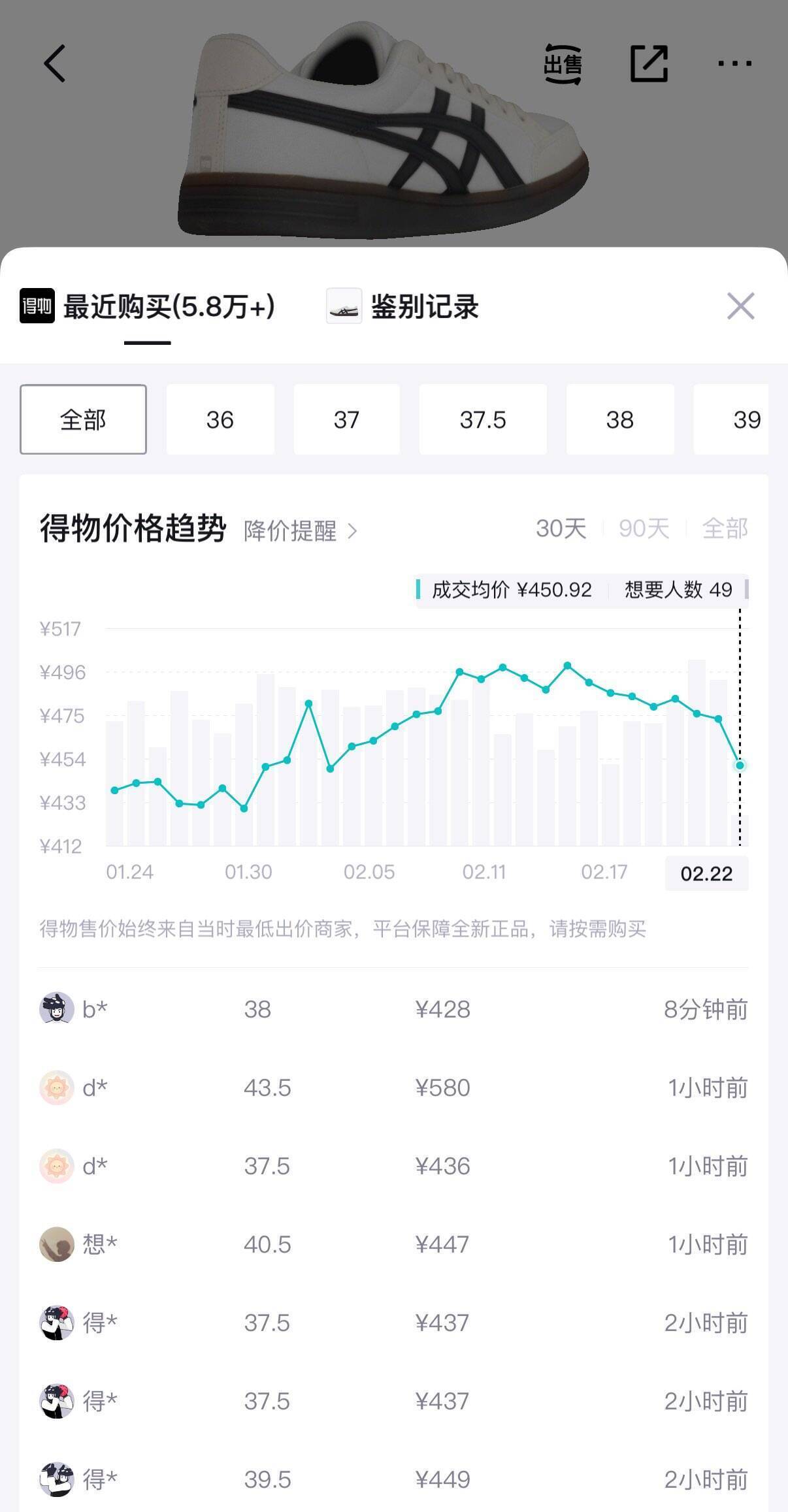Select the 全部 size filter
This screenshot has width=788, height=1512.
coord(83,419)
